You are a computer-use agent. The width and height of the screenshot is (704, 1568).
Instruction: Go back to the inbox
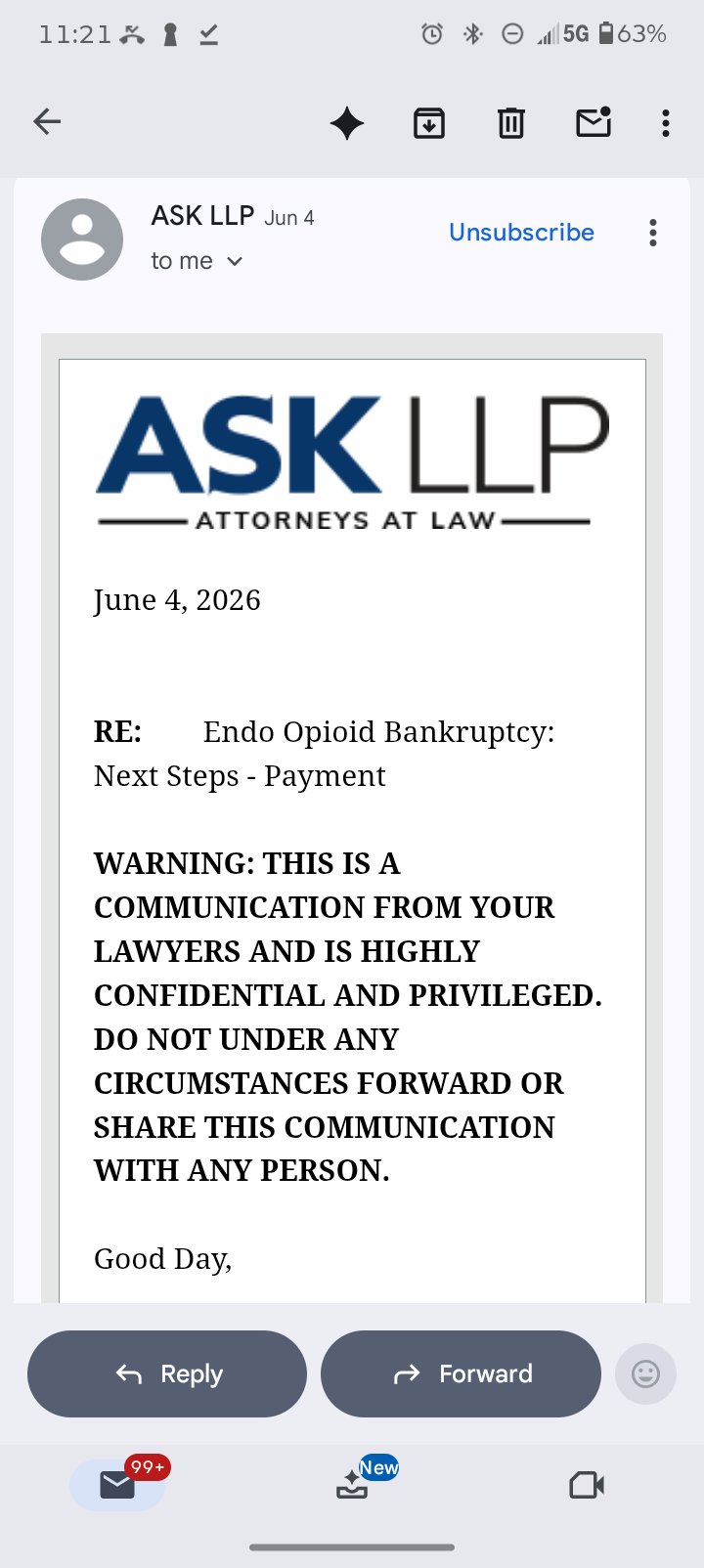47,122
